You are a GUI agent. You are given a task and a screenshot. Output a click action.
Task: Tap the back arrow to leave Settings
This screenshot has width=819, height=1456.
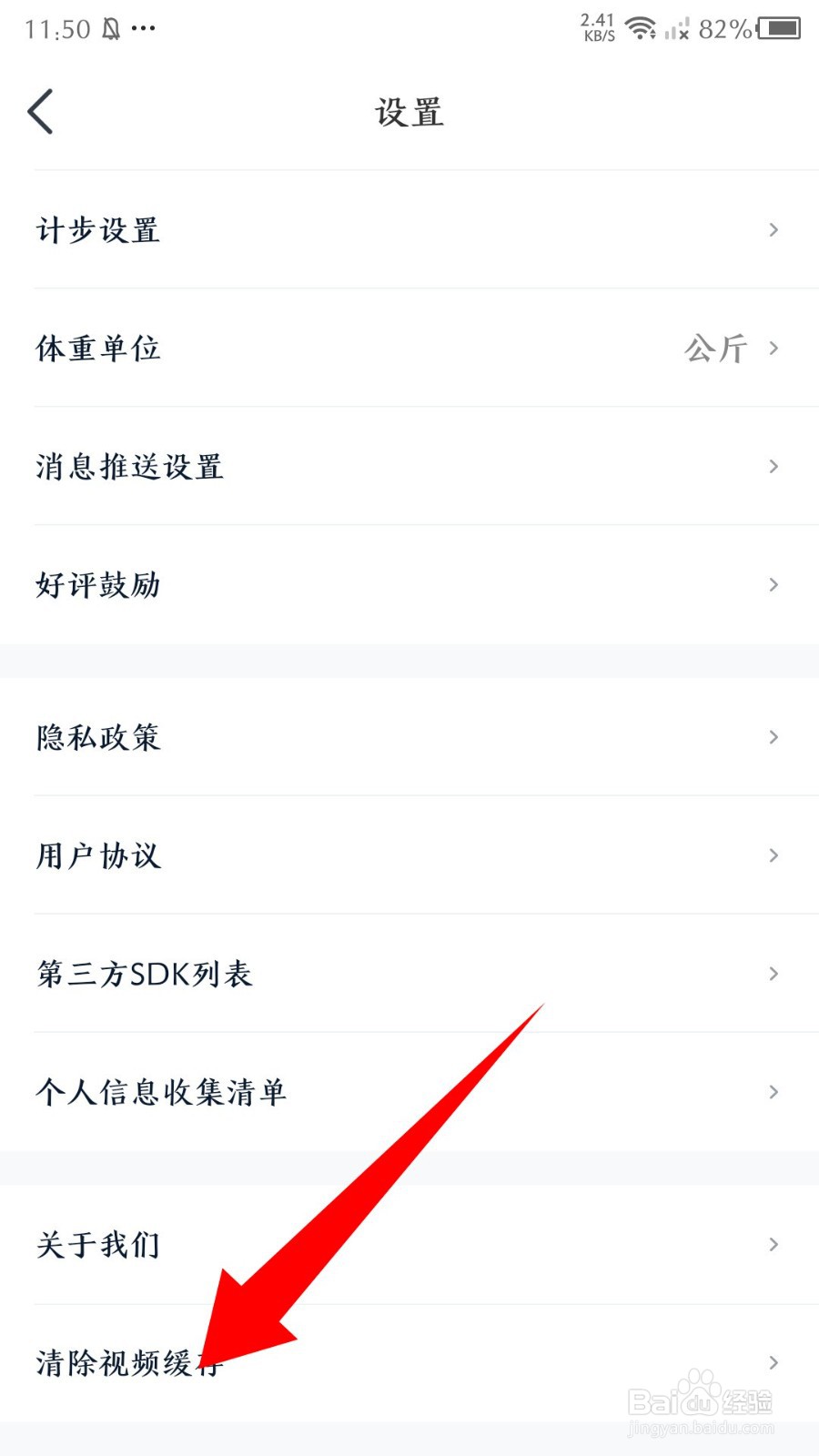click(x=40, y=111)
